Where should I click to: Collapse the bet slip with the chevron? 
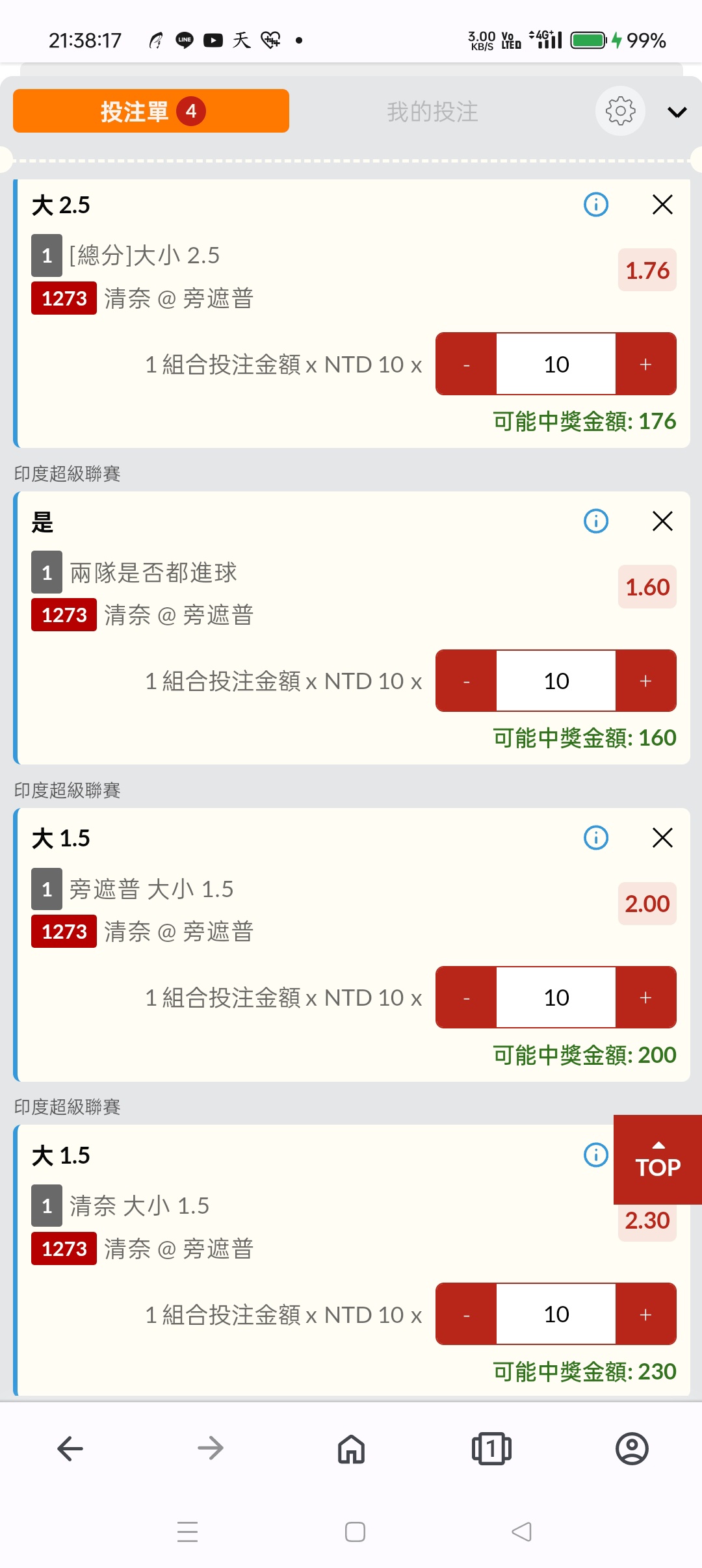click(x=677, y=112)
